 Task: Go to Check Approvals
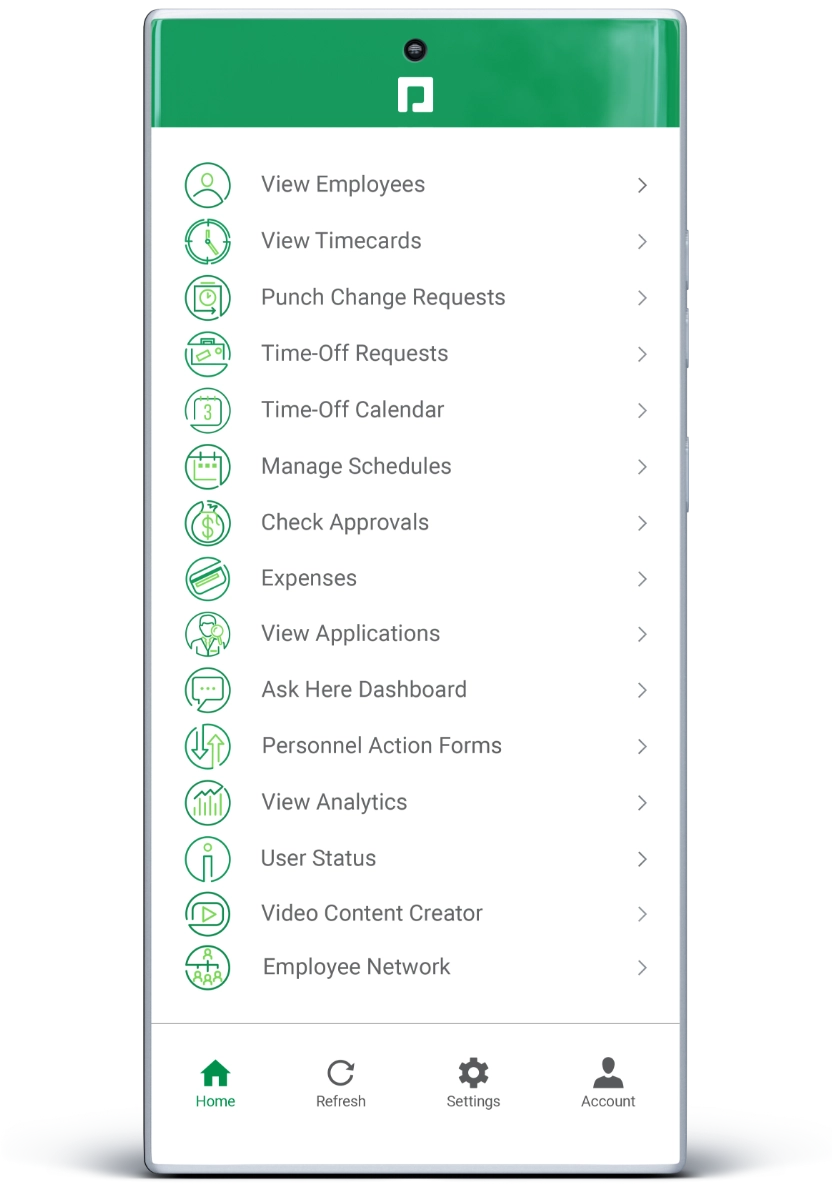(x=345, y=522)
